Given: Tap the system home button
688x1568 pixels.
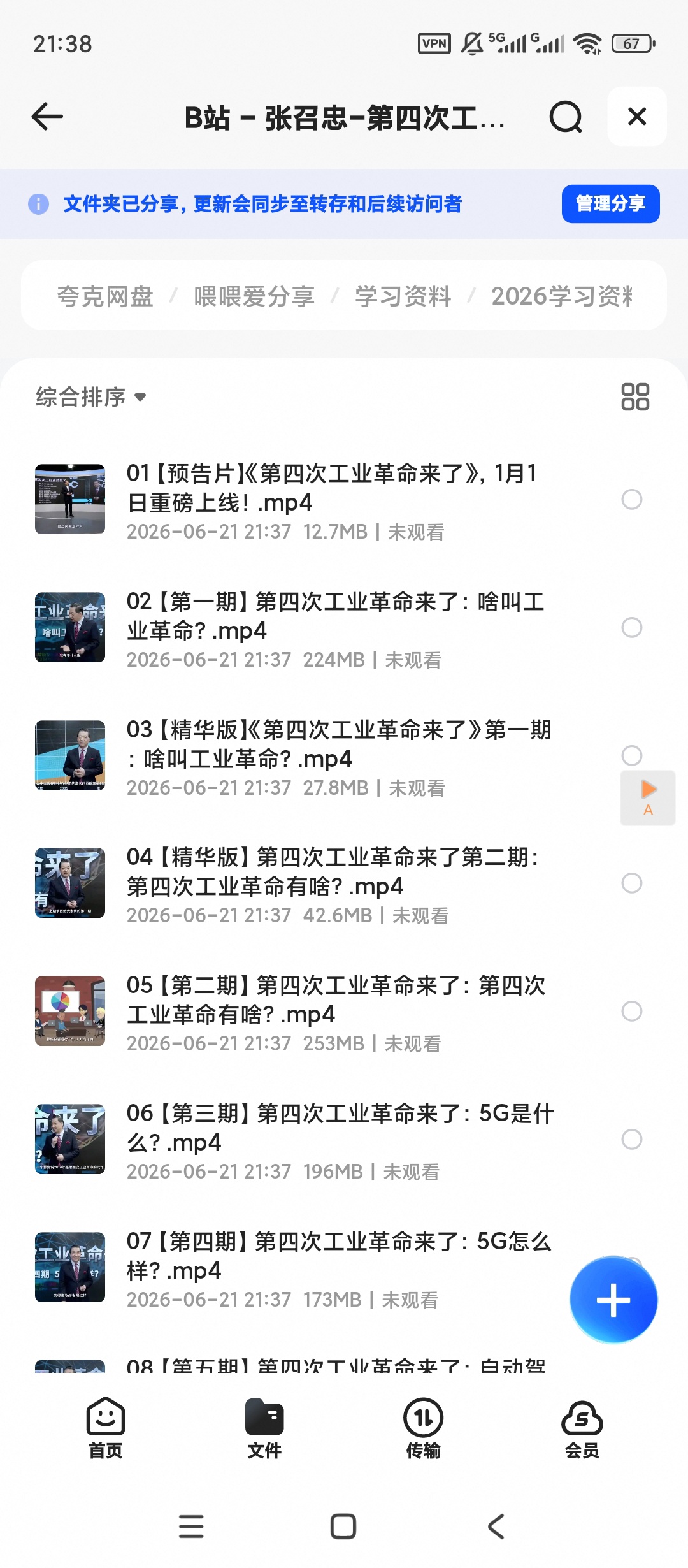Looking at the screenshot, I should click(x=343, y=1527).
